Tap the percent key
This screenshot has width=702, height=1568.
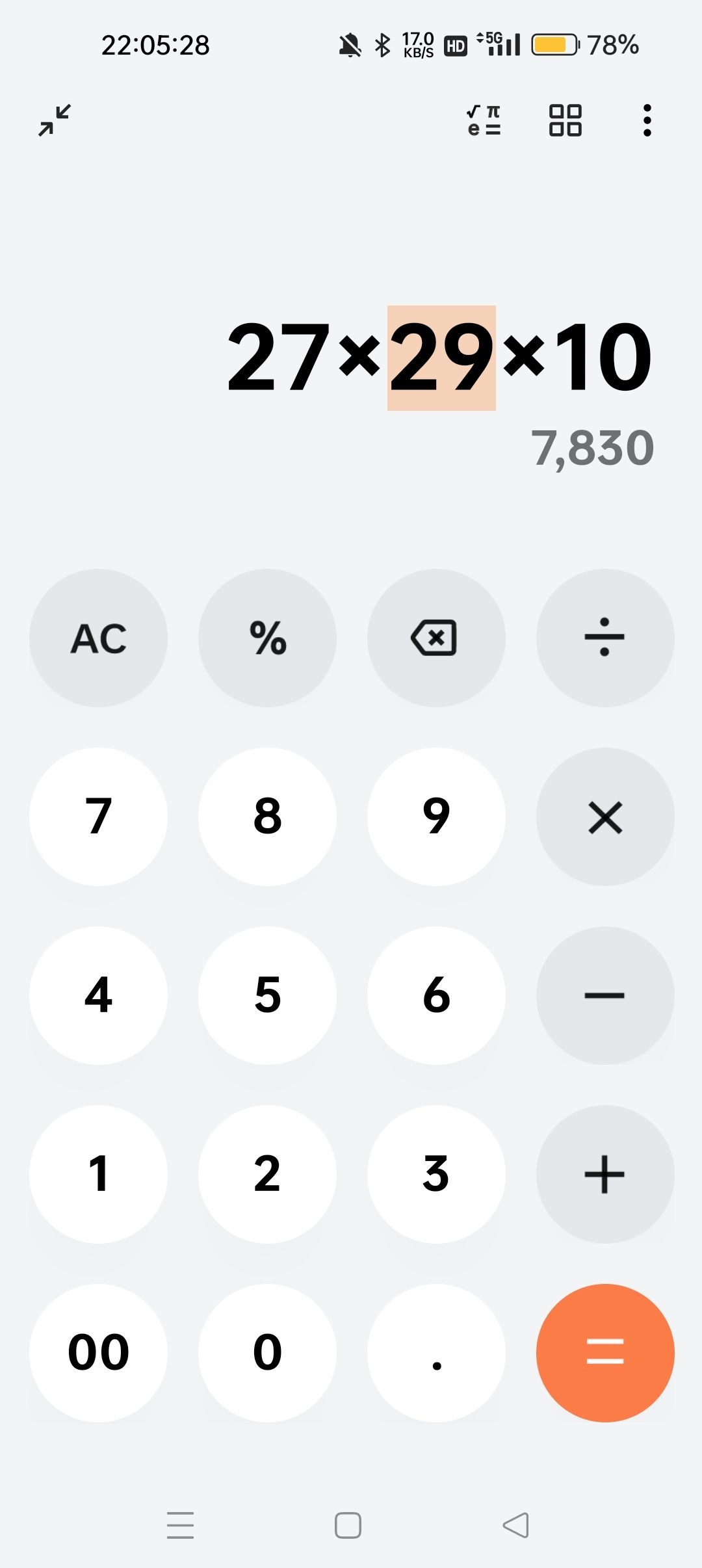pos(267,638)
